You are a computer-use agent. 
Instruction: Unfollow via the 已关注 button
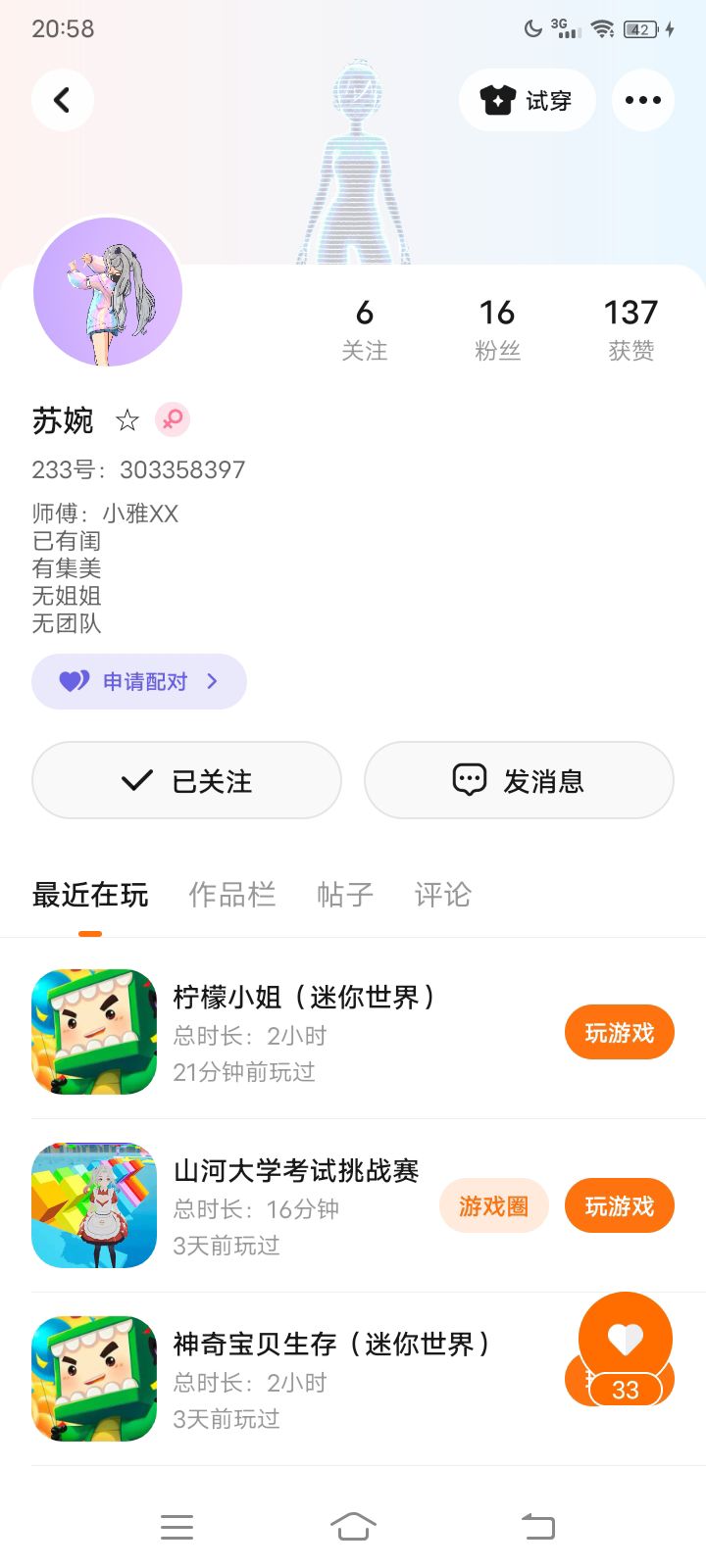(x=186, y=780)
